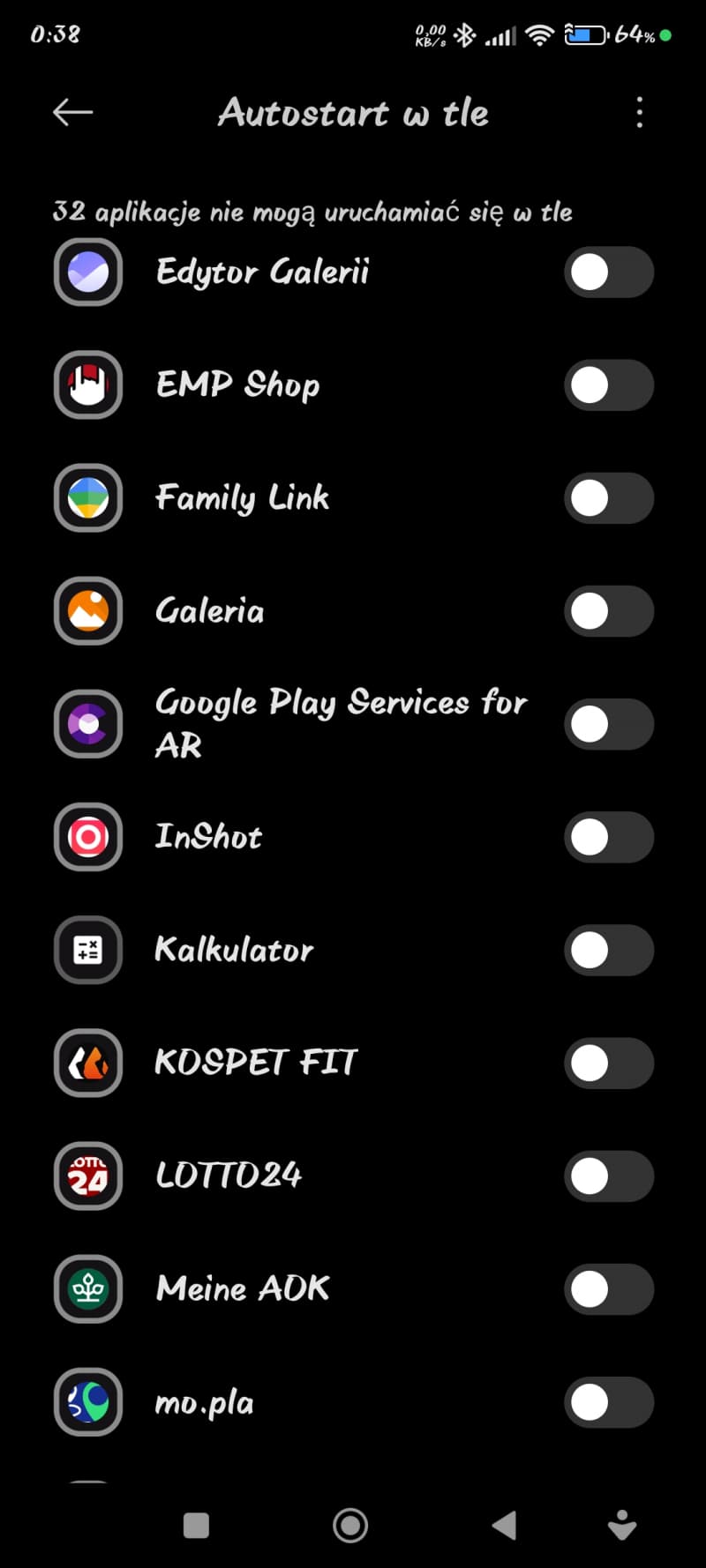Toggle autostart for LOTTO24
This screenshot has width=706, height=1568.
pos(609,1176)
